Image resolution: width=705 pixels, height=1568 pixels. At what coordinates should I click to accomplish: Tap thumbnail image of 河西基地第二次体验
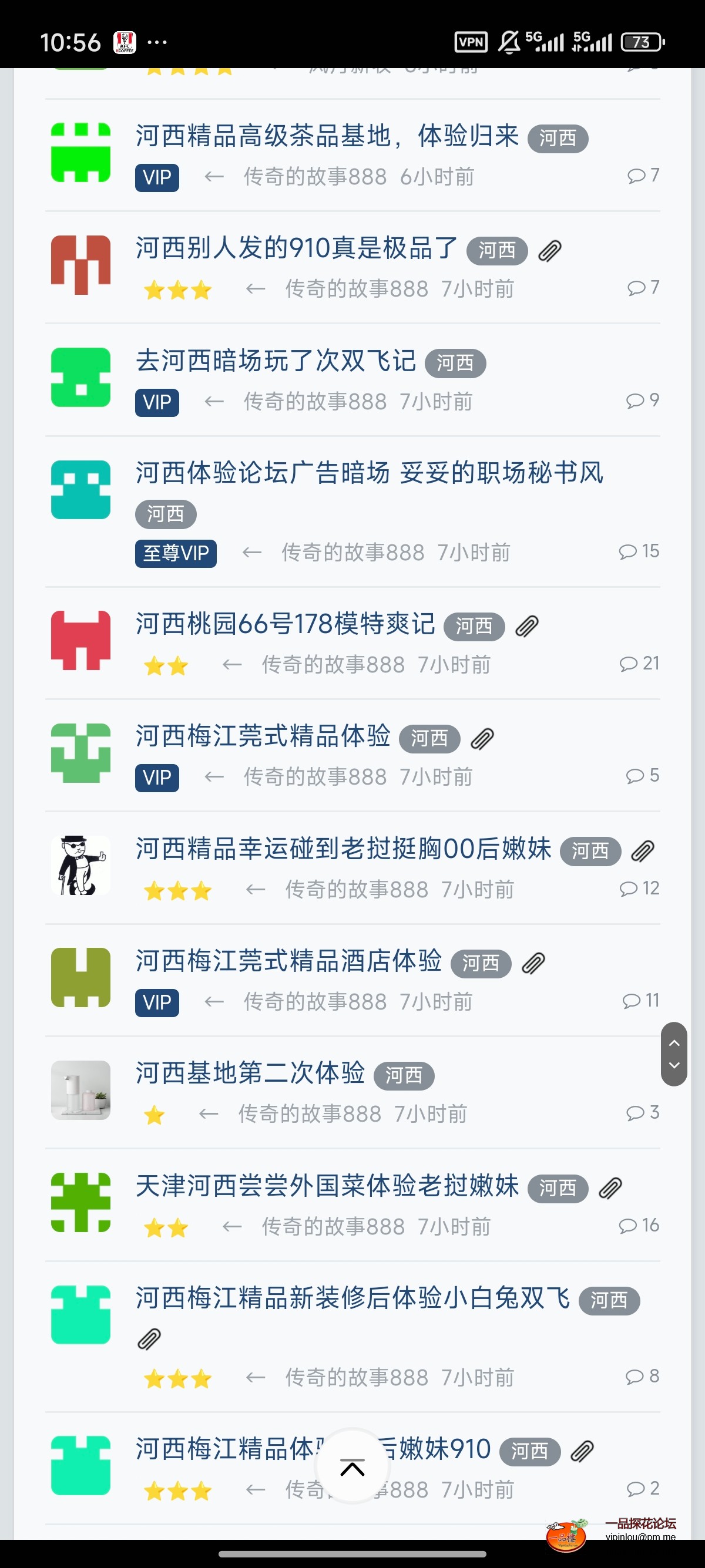click(x=80, y=1089)
